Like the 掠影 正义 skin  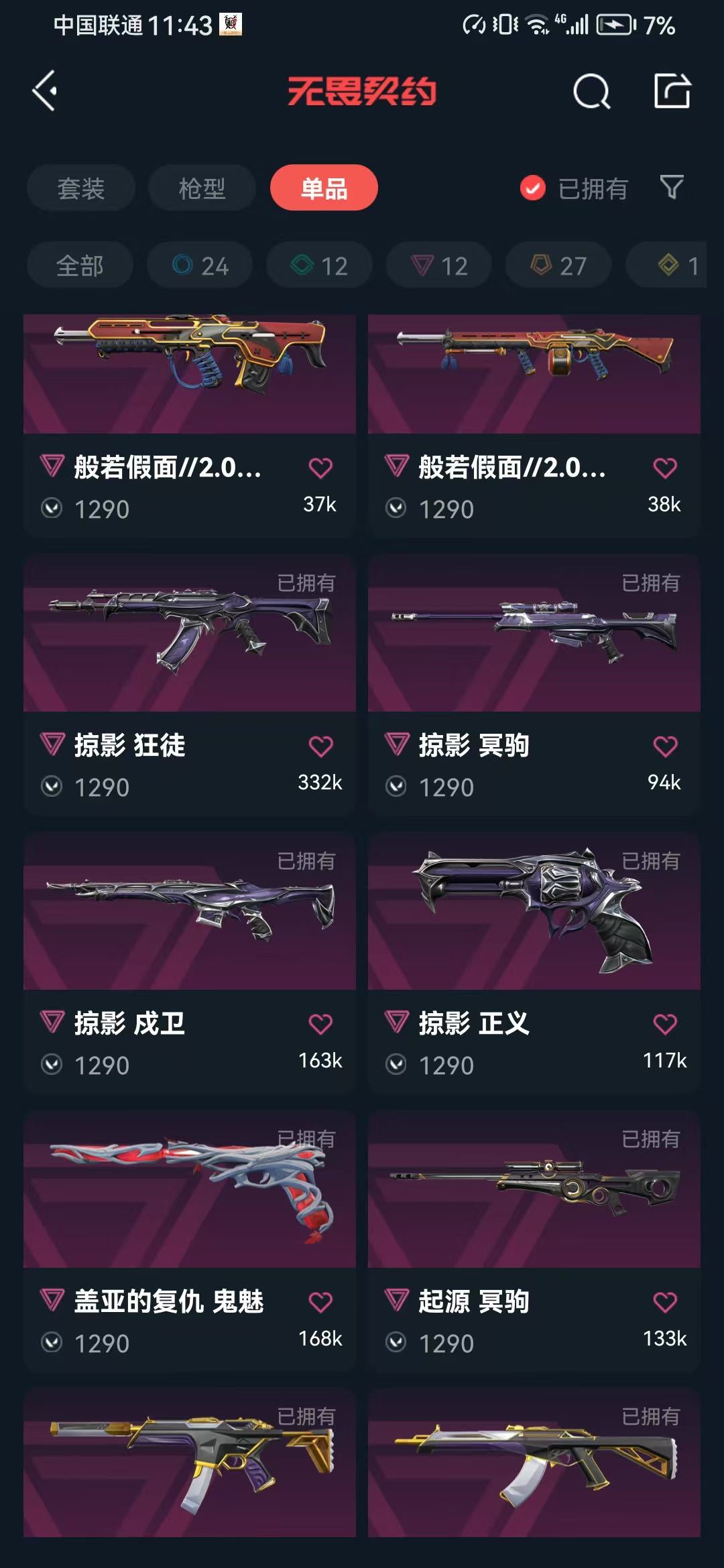[x=665, y=1024]
